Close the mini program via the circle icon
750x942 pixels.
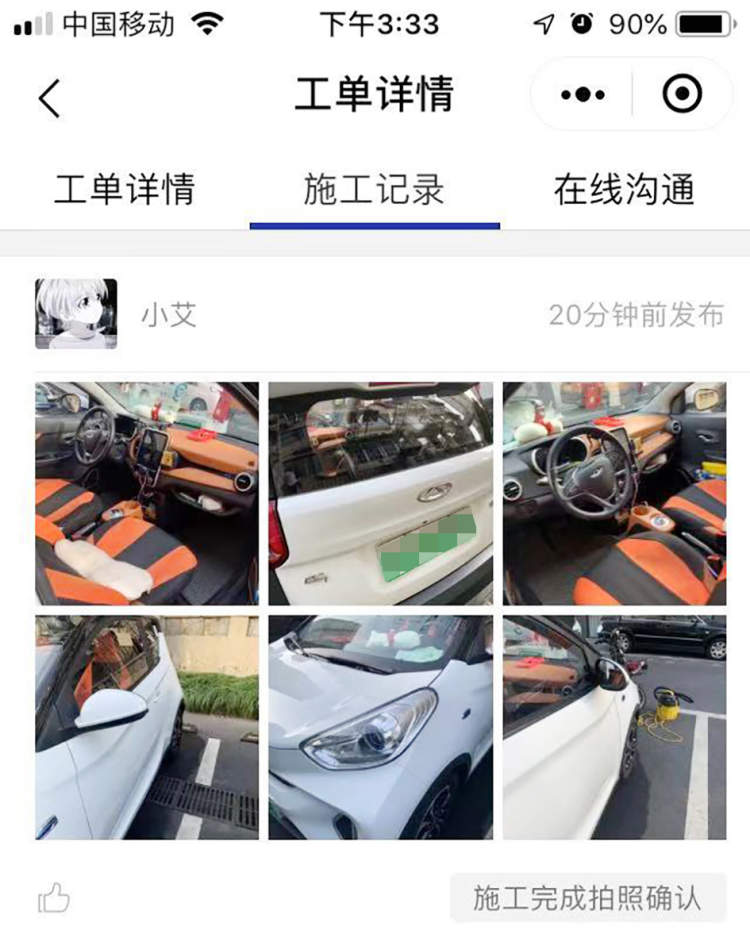pos(682,95)
